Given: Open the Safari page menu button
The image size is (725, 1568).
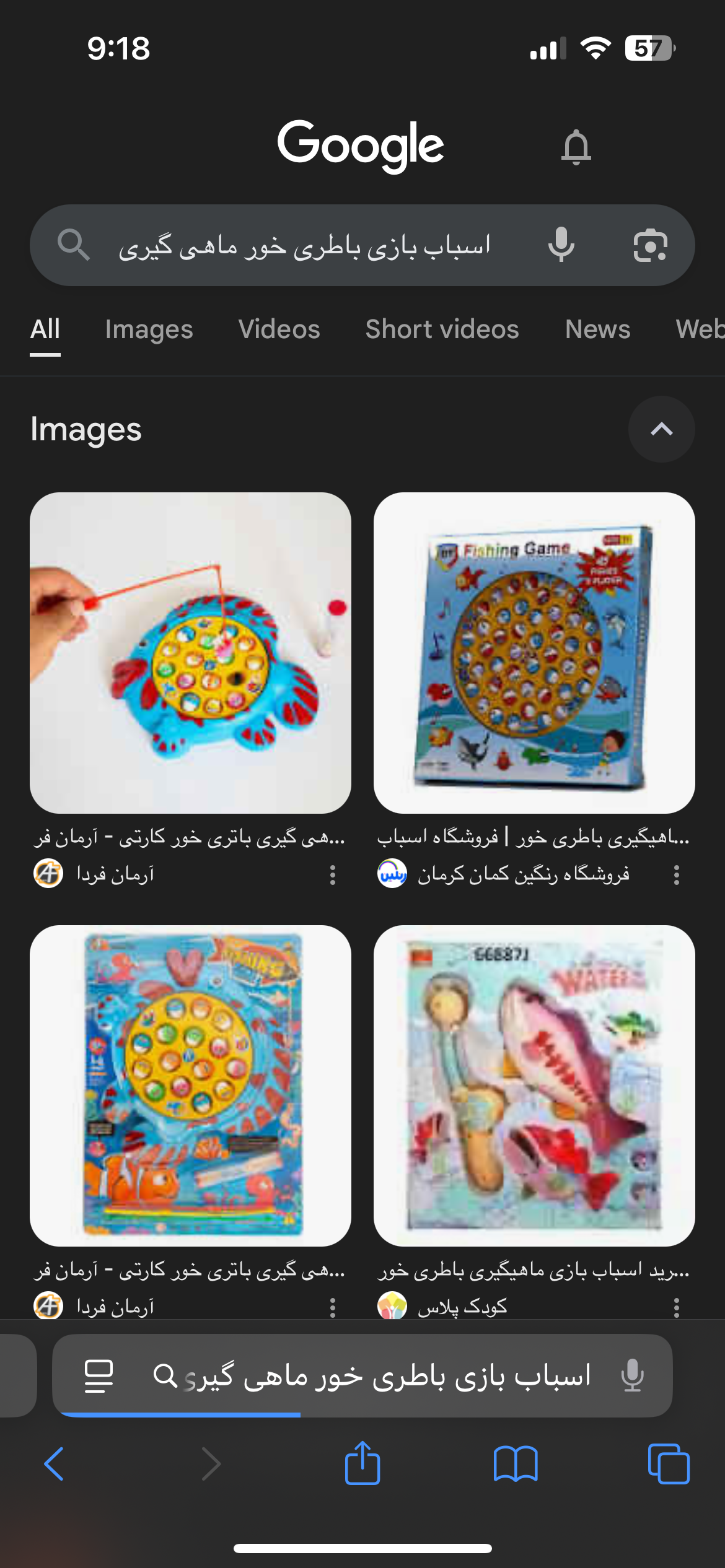Looking at the screenshot, I should (x=99, y=1376).
